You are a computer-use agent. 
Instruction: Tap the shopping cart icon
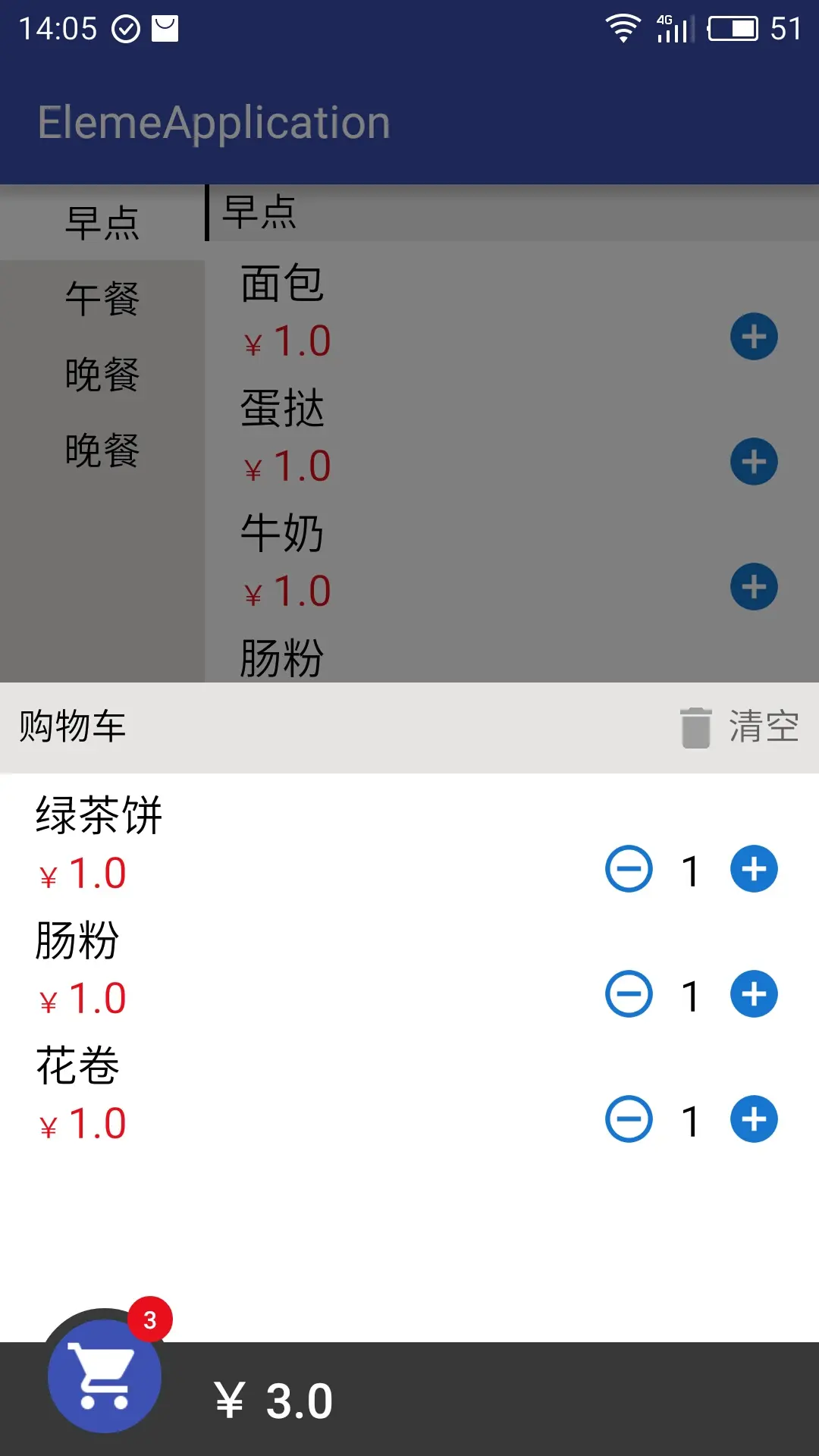(x=105, y=1376)
